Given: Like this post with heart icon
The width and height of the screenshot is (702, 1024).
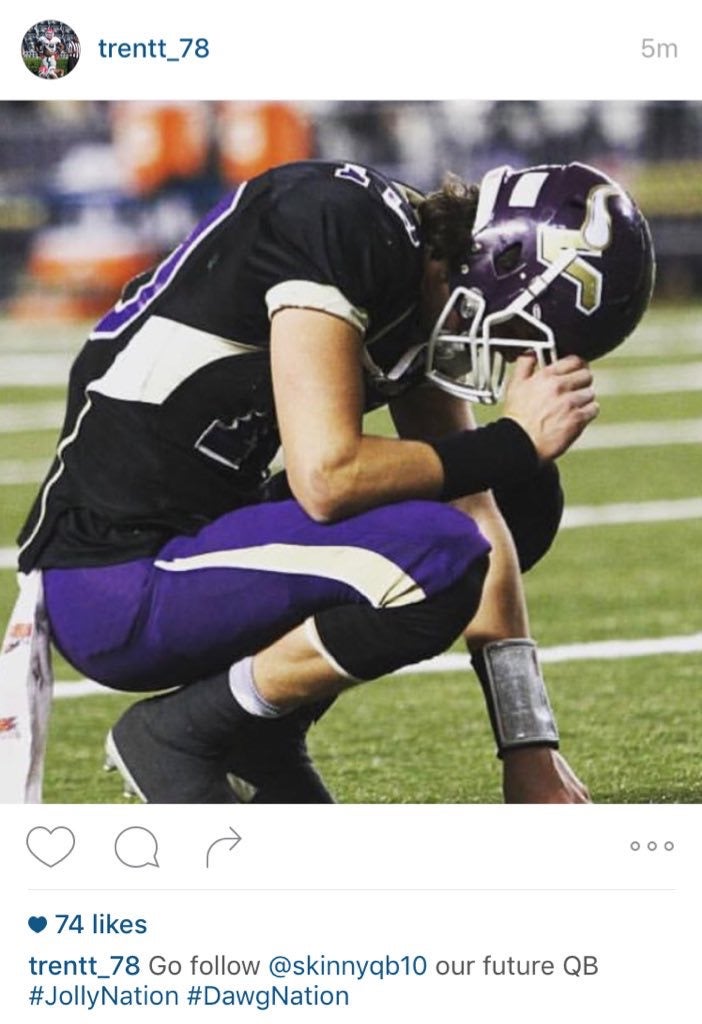Looking at the screenshot, I should click(50, 847).
